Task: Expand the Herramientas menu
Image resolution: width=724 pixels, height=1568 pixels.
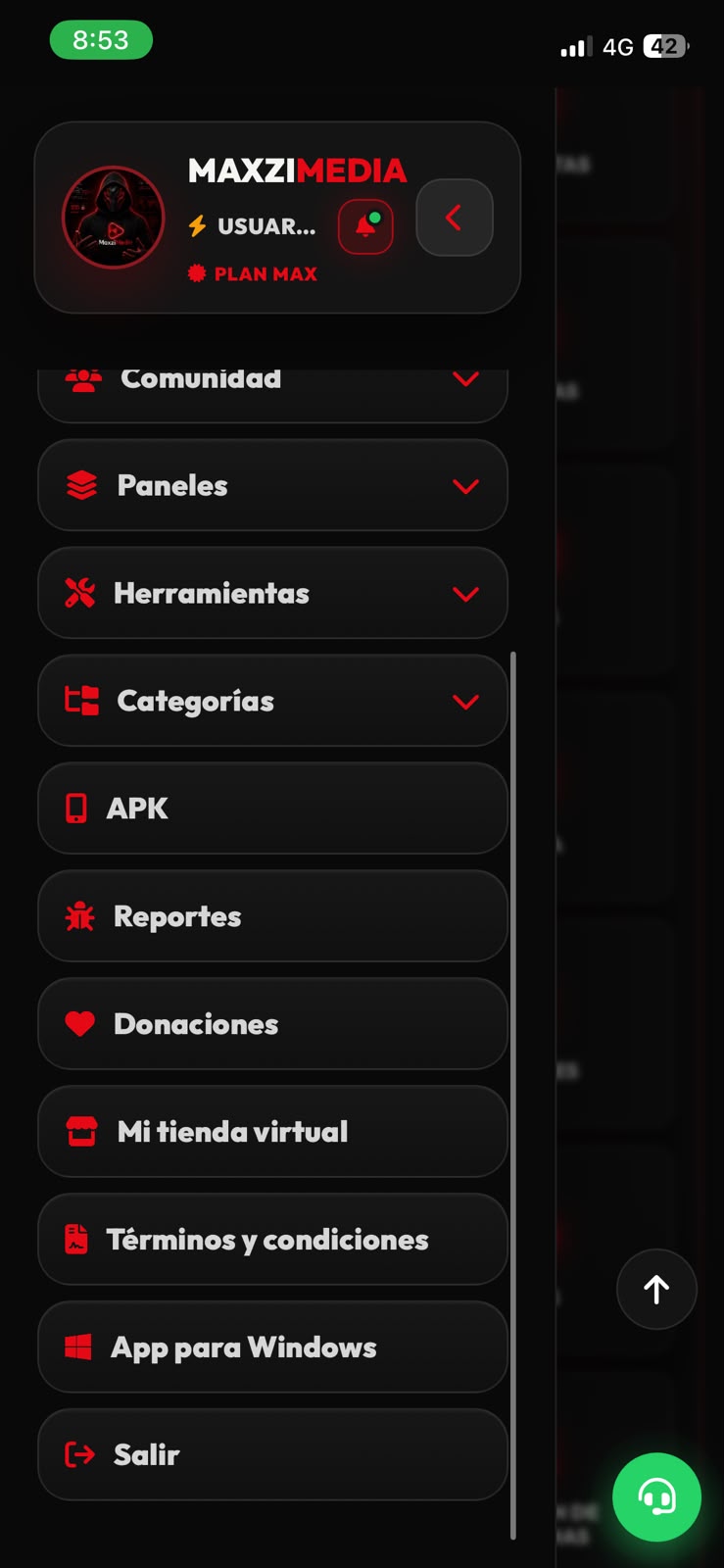Action: [272, 593]
